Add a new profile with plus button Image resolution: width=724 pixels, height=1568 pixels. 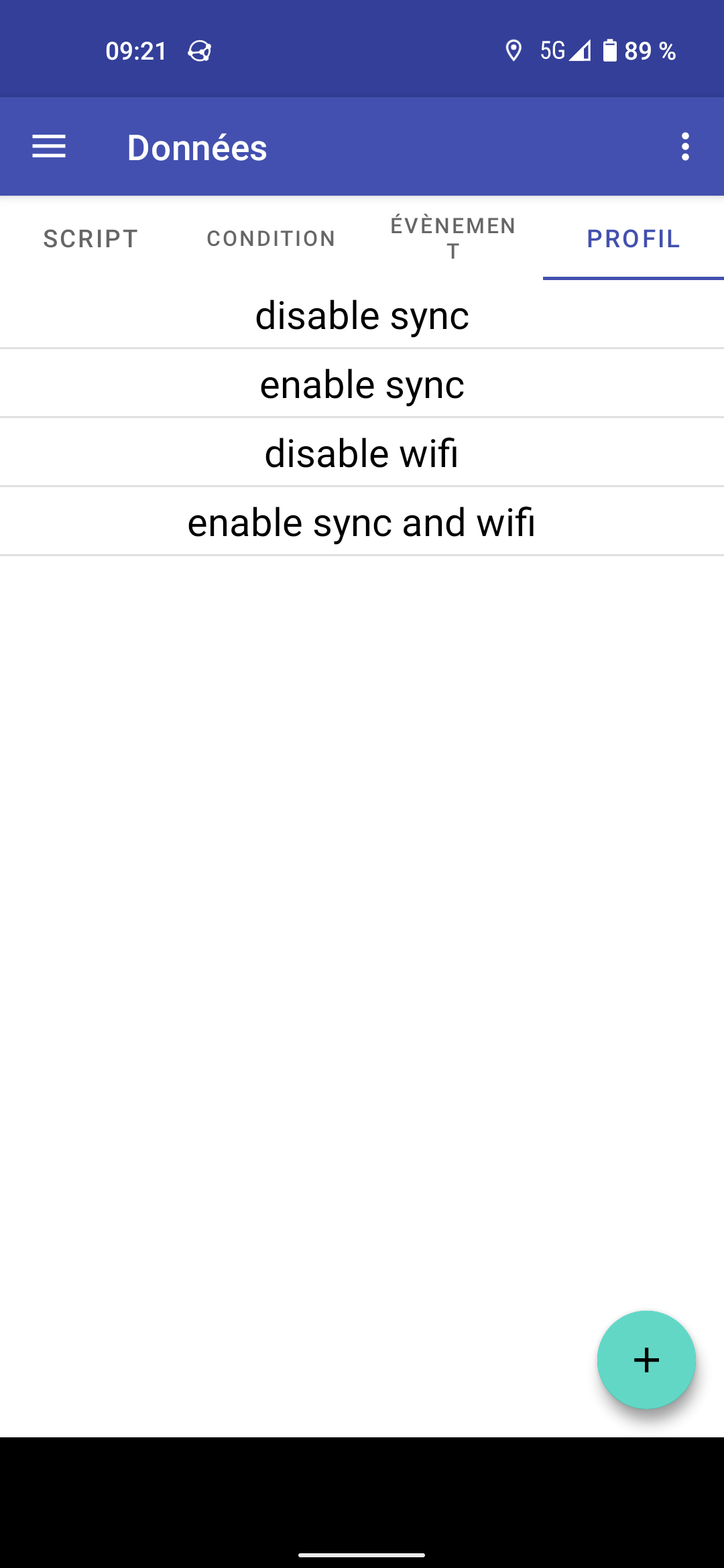pos(646,1360)
